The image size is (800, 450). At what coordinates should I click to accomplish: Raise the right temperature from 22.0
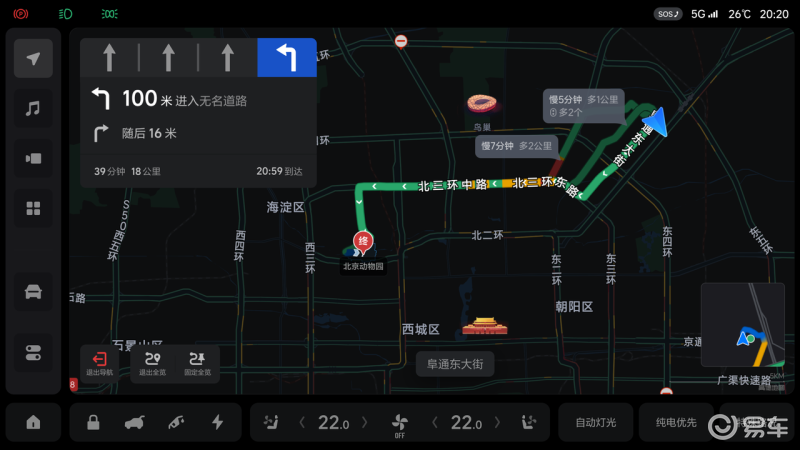click(496, 423)
